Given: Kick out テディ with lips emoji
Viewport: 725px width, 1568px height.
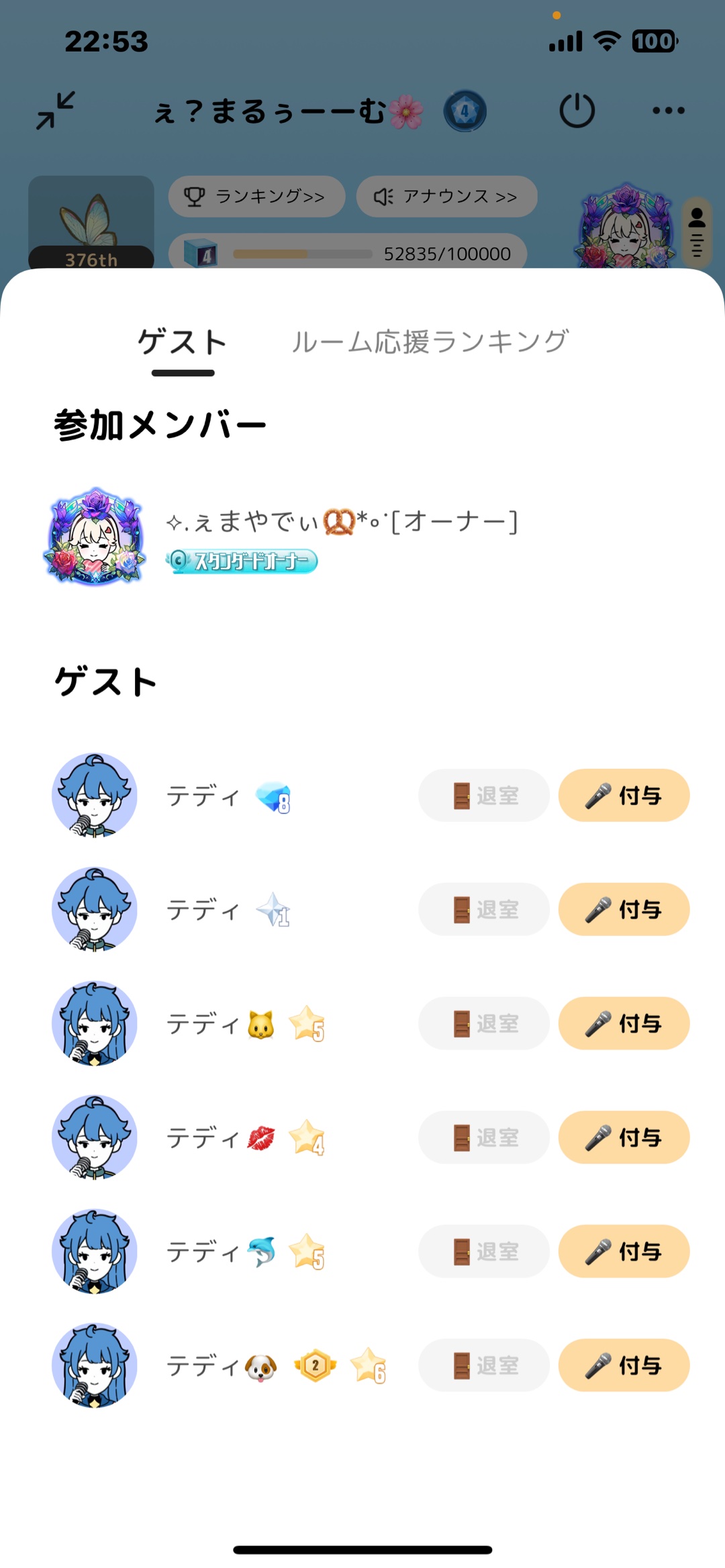Looking at the screenshot, I should point(484,1138).
